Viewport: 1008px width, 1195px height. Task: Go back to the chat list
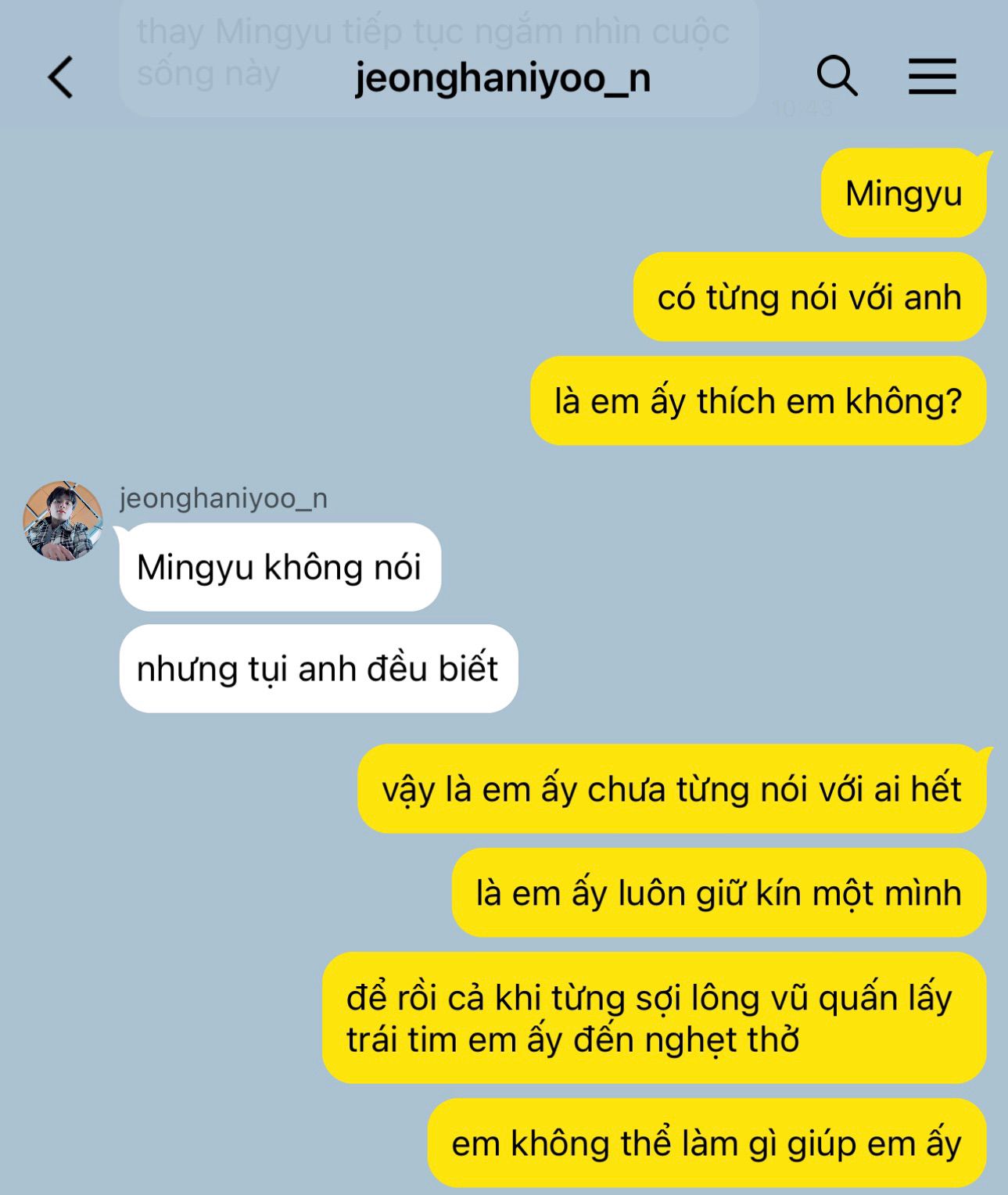[x=61, y=77]
